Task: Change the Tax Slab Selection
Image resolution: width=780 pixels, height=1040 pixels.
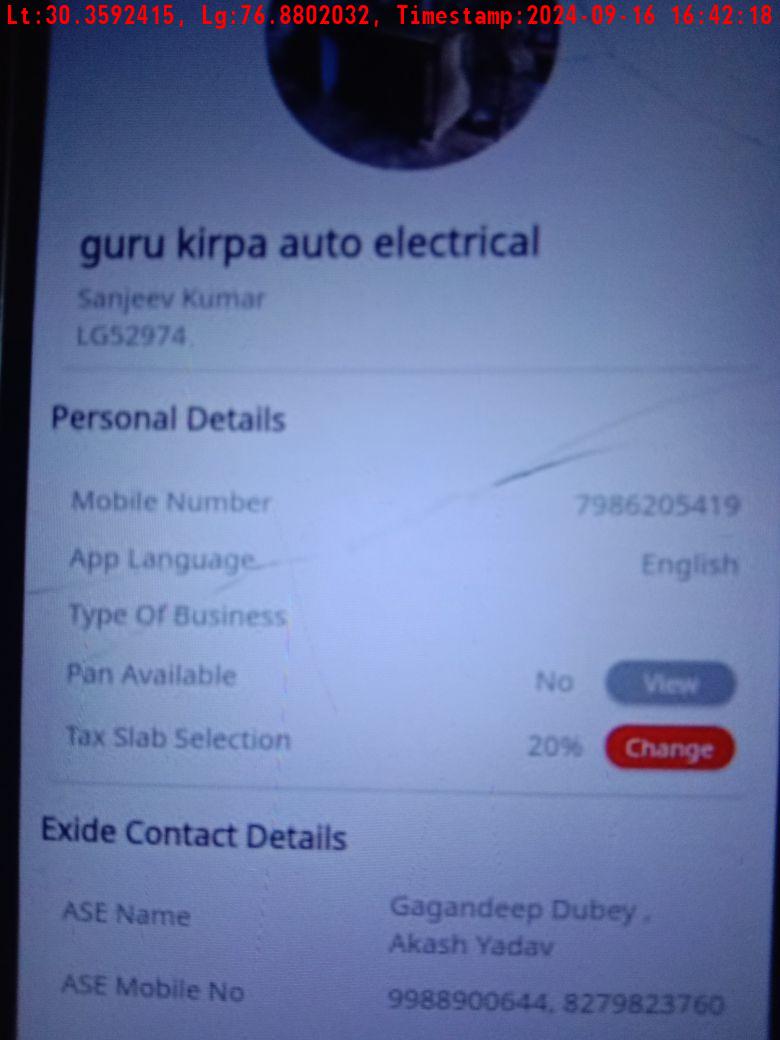Action: click(669, 748)
